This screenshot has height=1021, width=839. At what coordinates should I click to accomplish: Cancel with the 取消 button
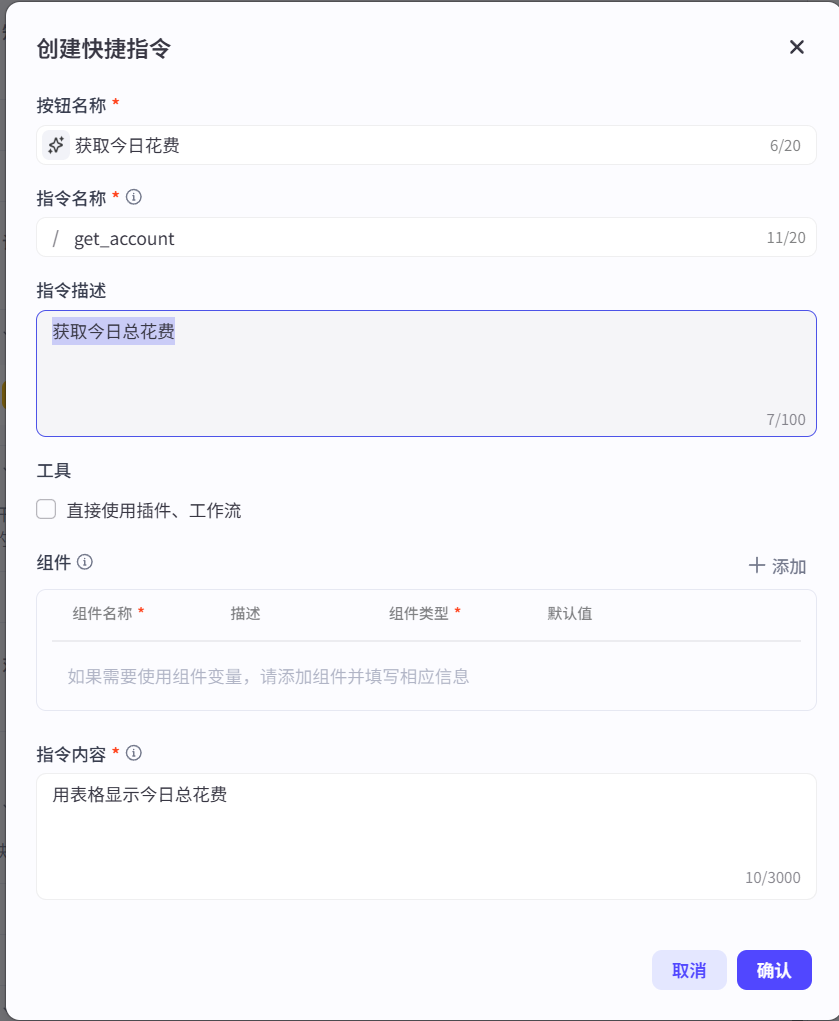point(689,970)
